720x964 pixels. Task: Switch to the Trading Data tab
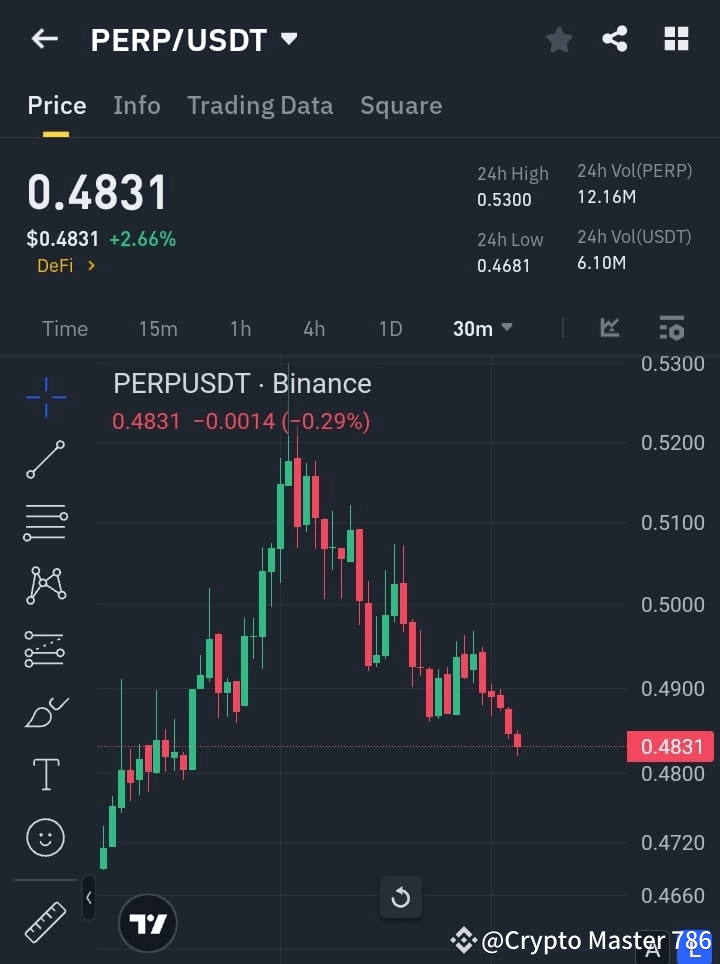click(x=260, y=105)
